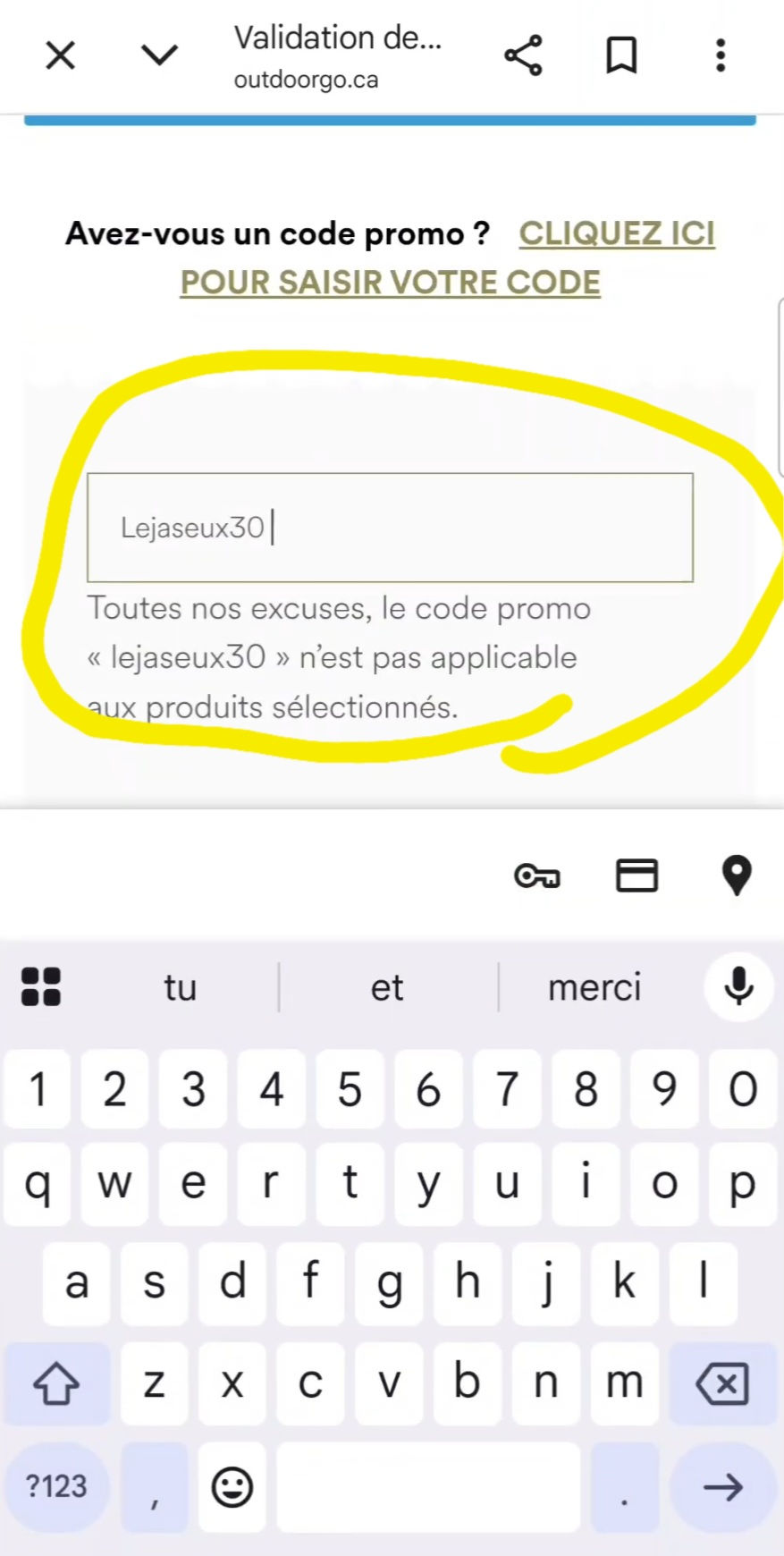
Task: Insert the "et" word suggestion
Action: coord(387,988)
